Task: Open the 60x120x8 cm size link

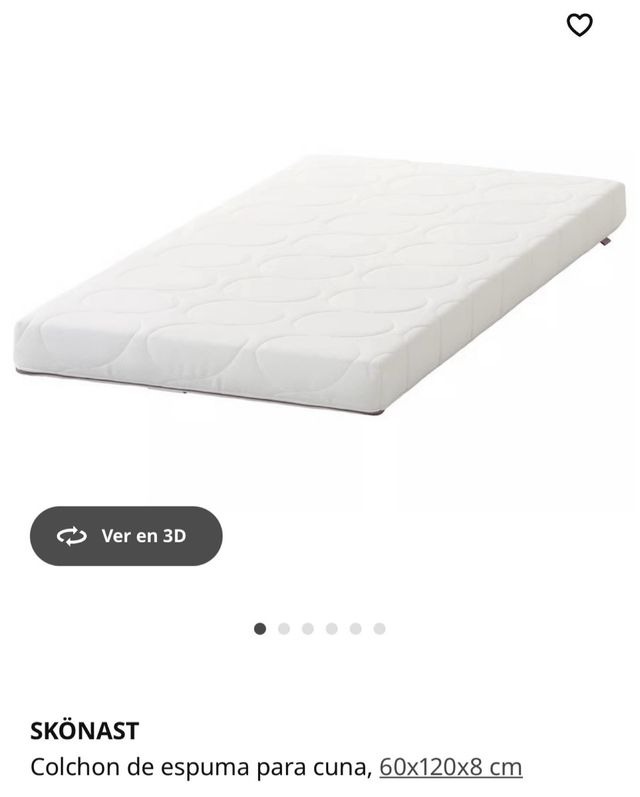Action: [450, 767]
